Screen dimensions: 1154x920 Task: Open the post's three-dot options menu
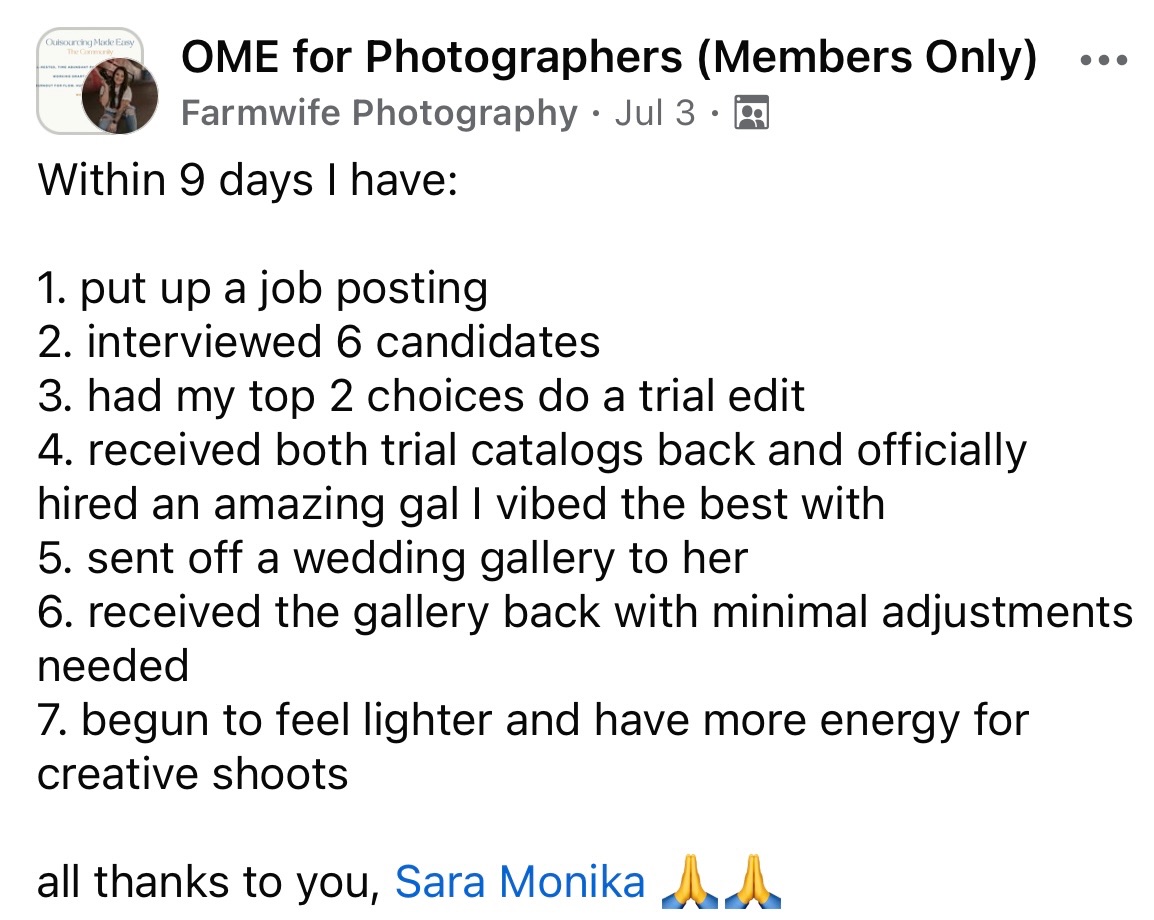tap(1103, 60)
